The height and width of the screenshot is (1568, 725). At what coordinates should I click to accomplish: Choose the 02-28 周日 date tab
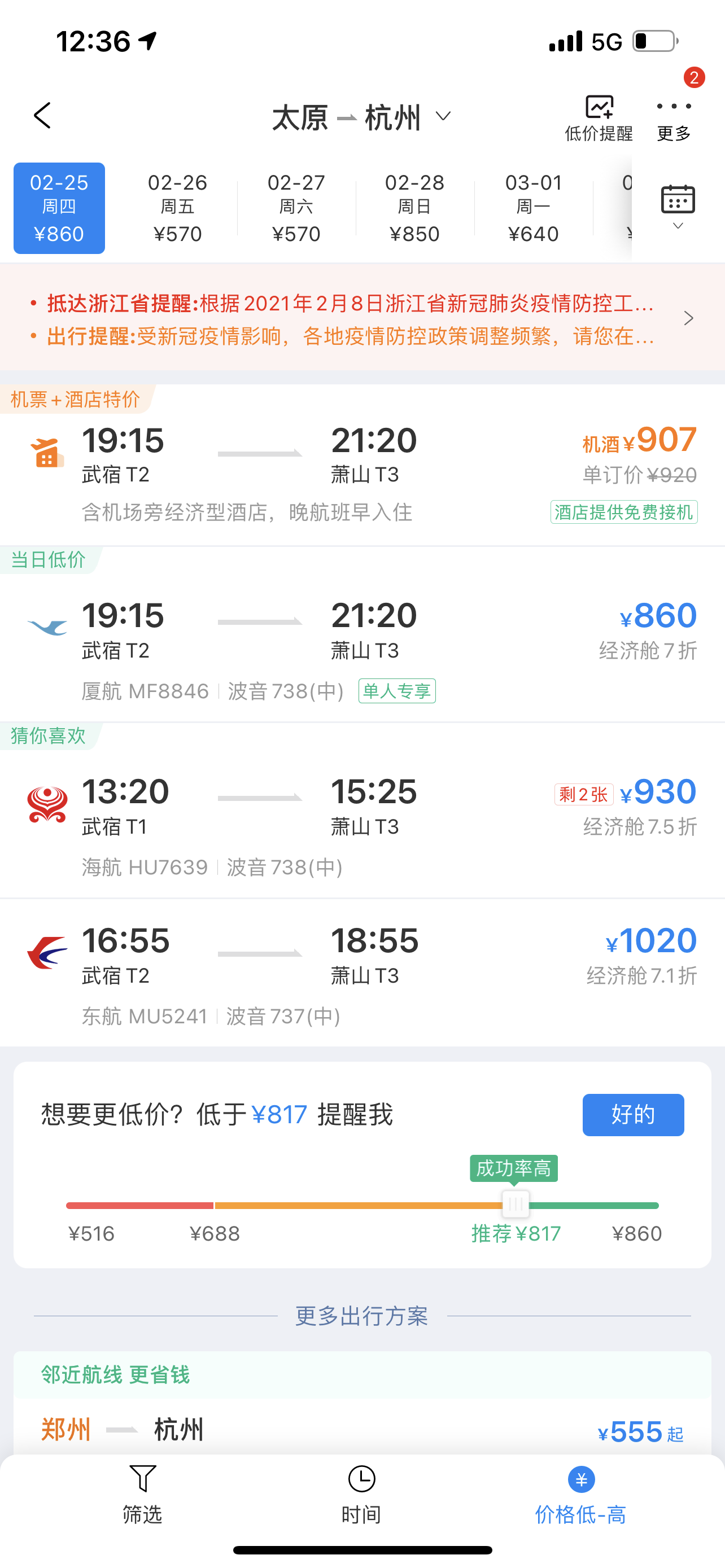coord(414,208)
